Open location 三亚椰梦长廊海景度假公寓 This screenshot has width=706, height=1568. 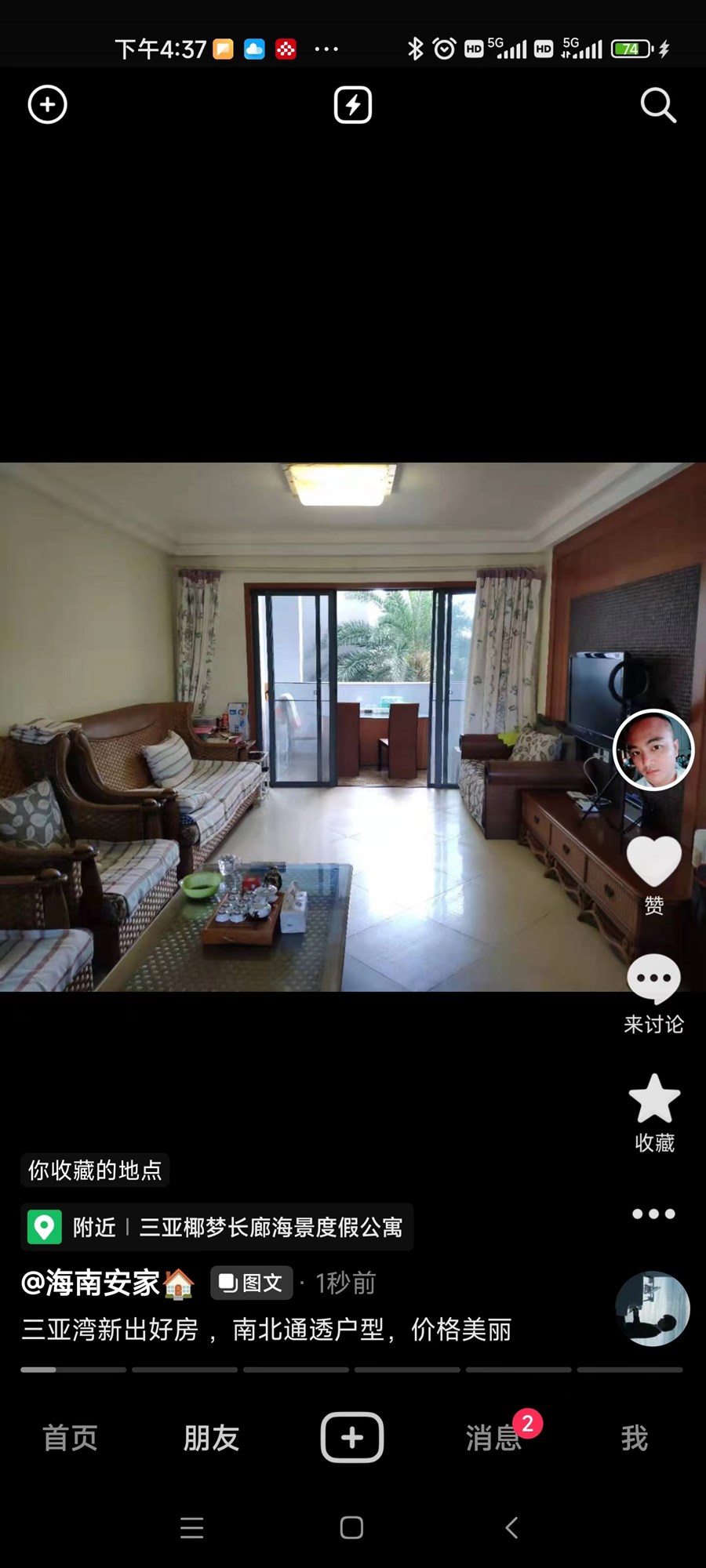pos(270,1227)
